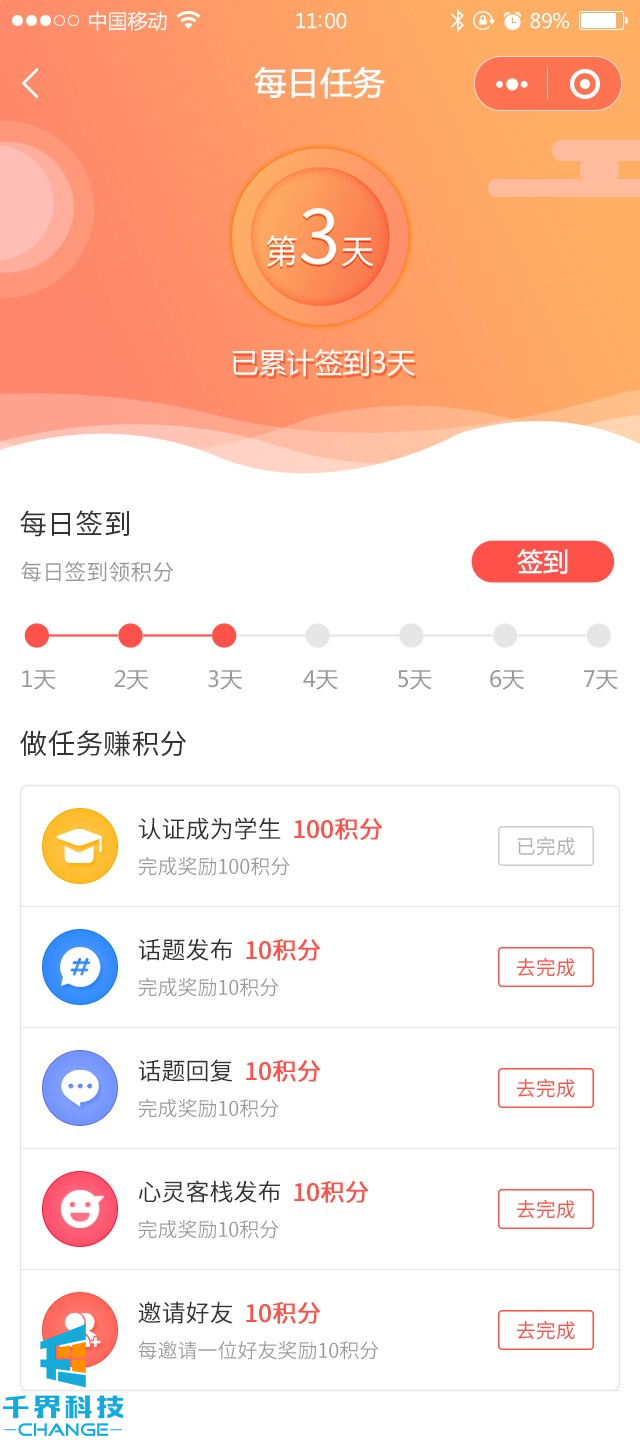Tap 去完成 for 话题回复 task

[545, 1088]
